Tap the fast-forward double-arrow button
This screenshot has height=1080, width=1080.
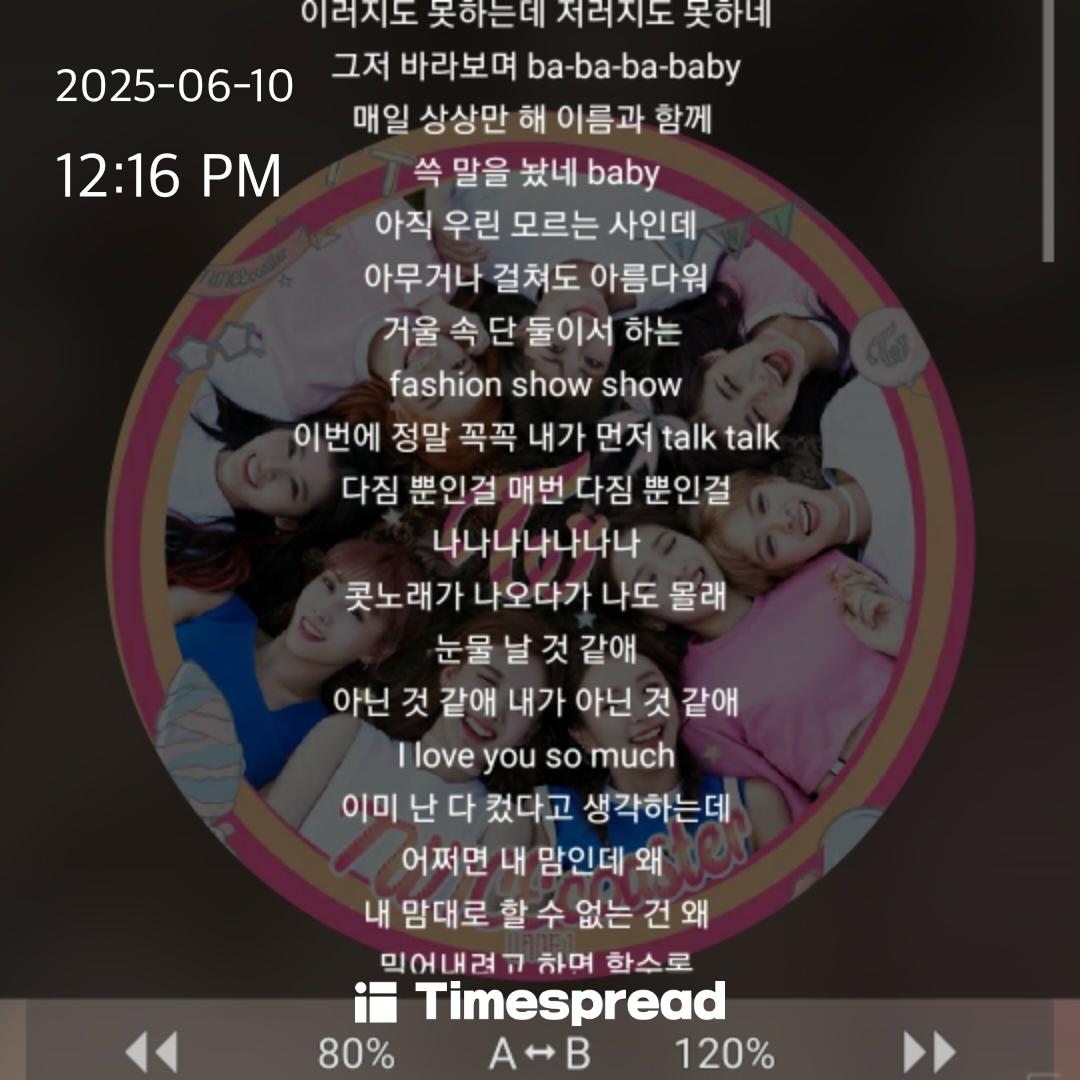[x=929, y=1053]
